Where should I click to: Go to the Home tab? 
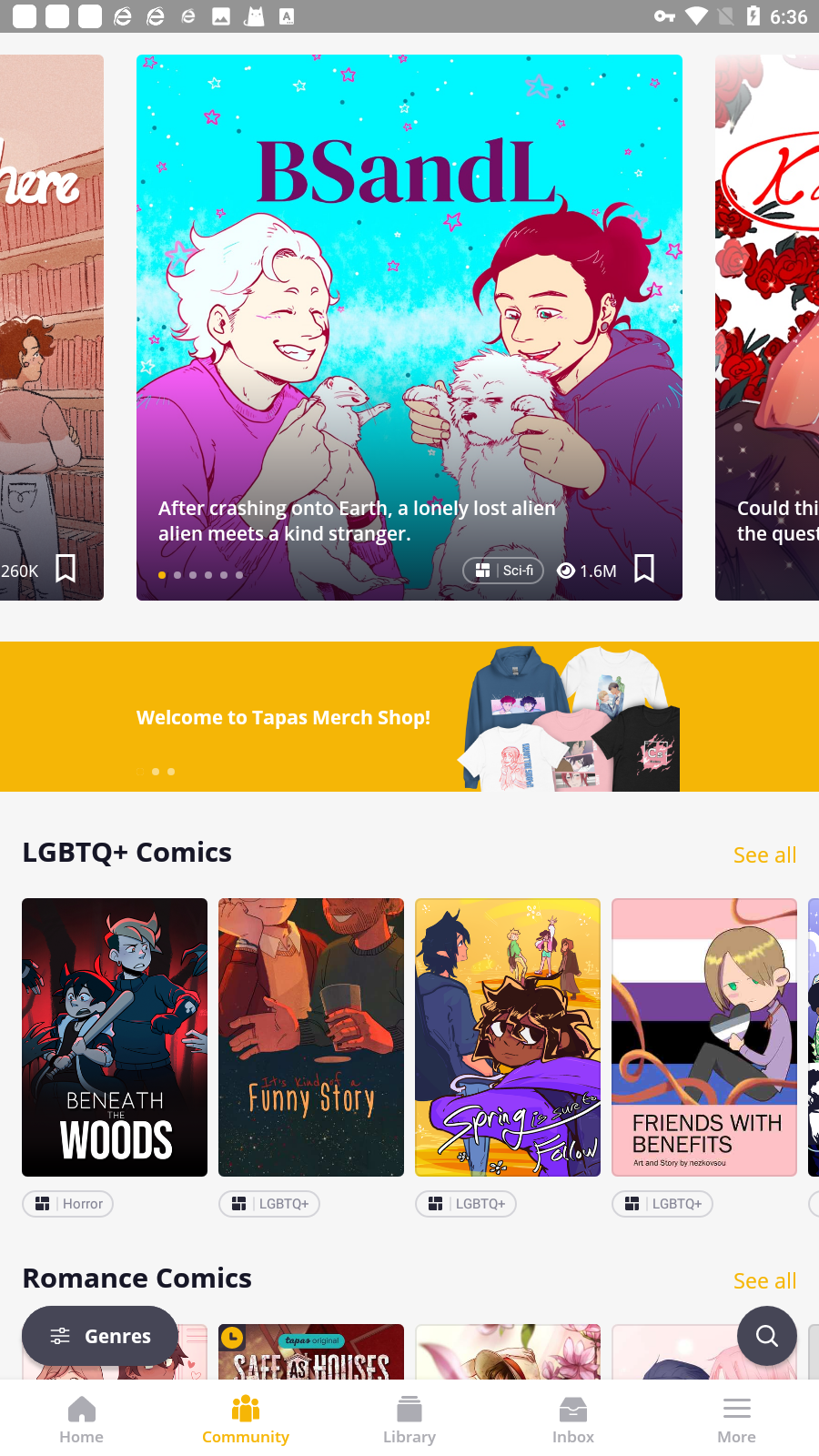(x=82, y=1420)
